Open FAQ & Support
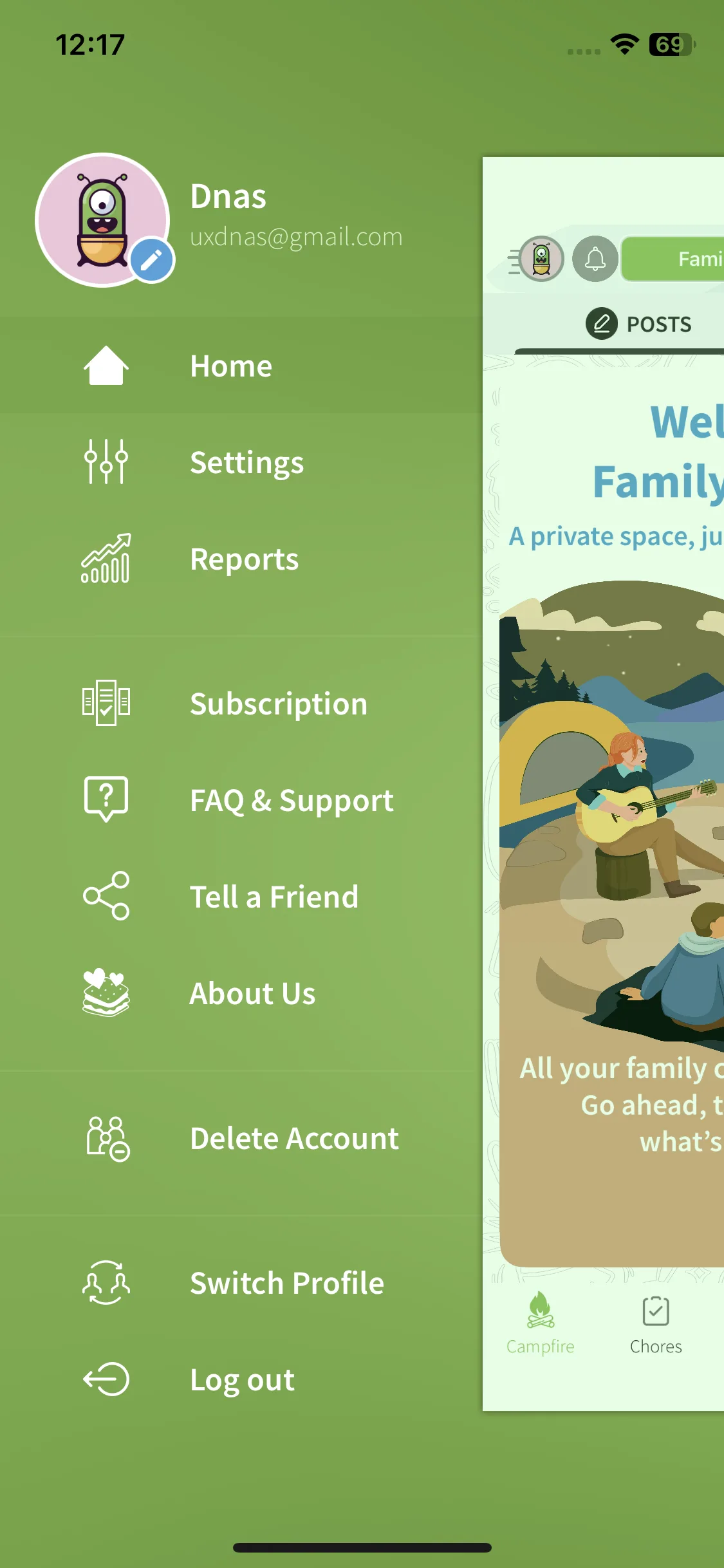 click(x=241, y=800)
